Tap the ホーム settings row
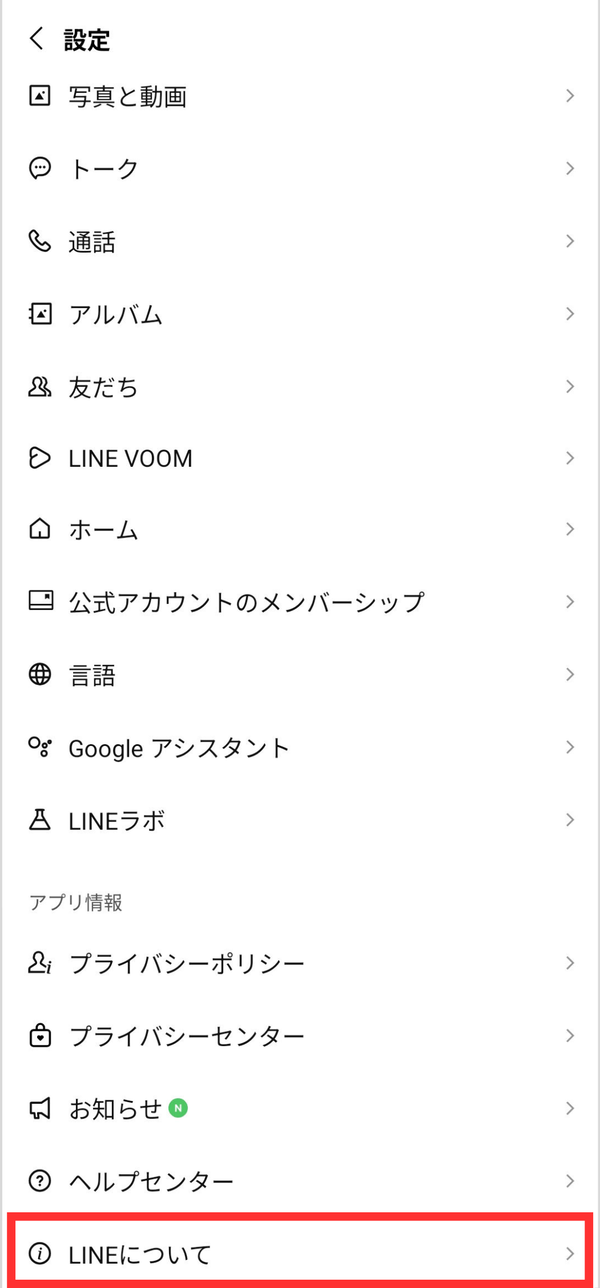600x1288 pixels. click(x=300, y=529)
